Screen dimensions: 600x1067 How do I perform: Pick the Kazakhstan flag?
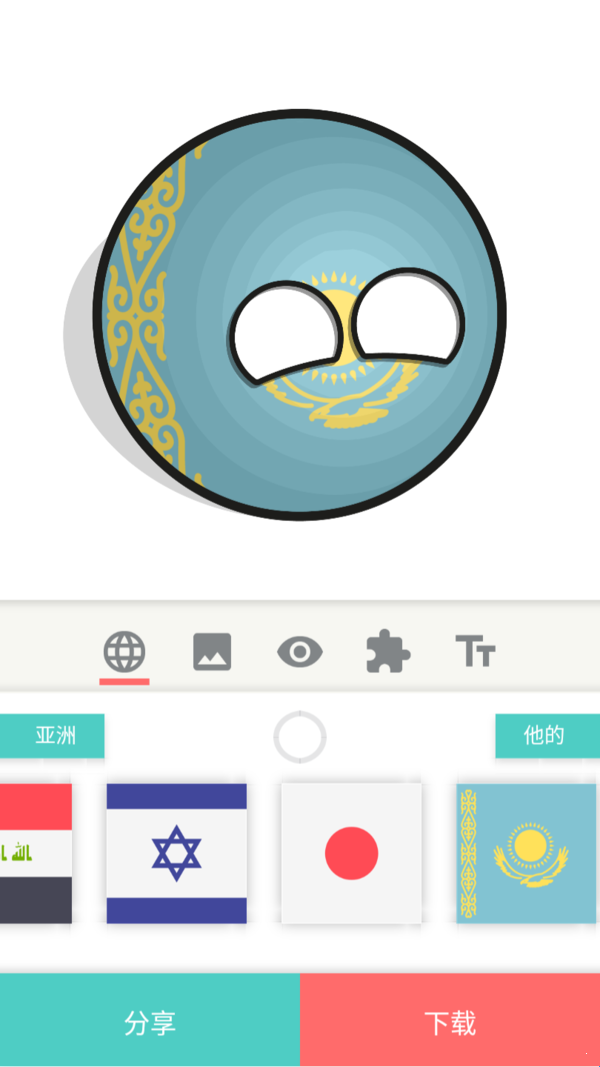coord(526,853)
